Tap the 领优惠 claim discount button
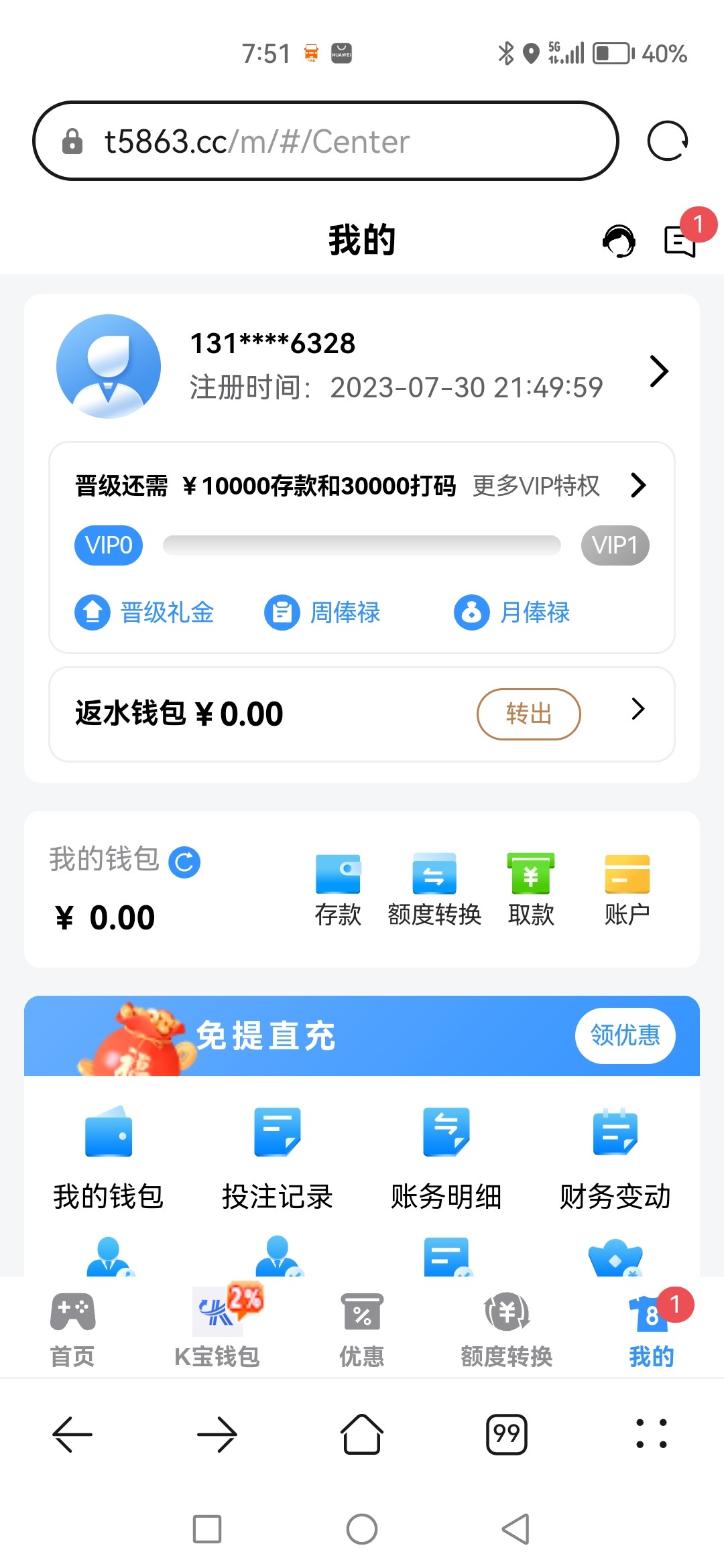The width and height of the screenshot is (724, 1568). coord(625,1035)
